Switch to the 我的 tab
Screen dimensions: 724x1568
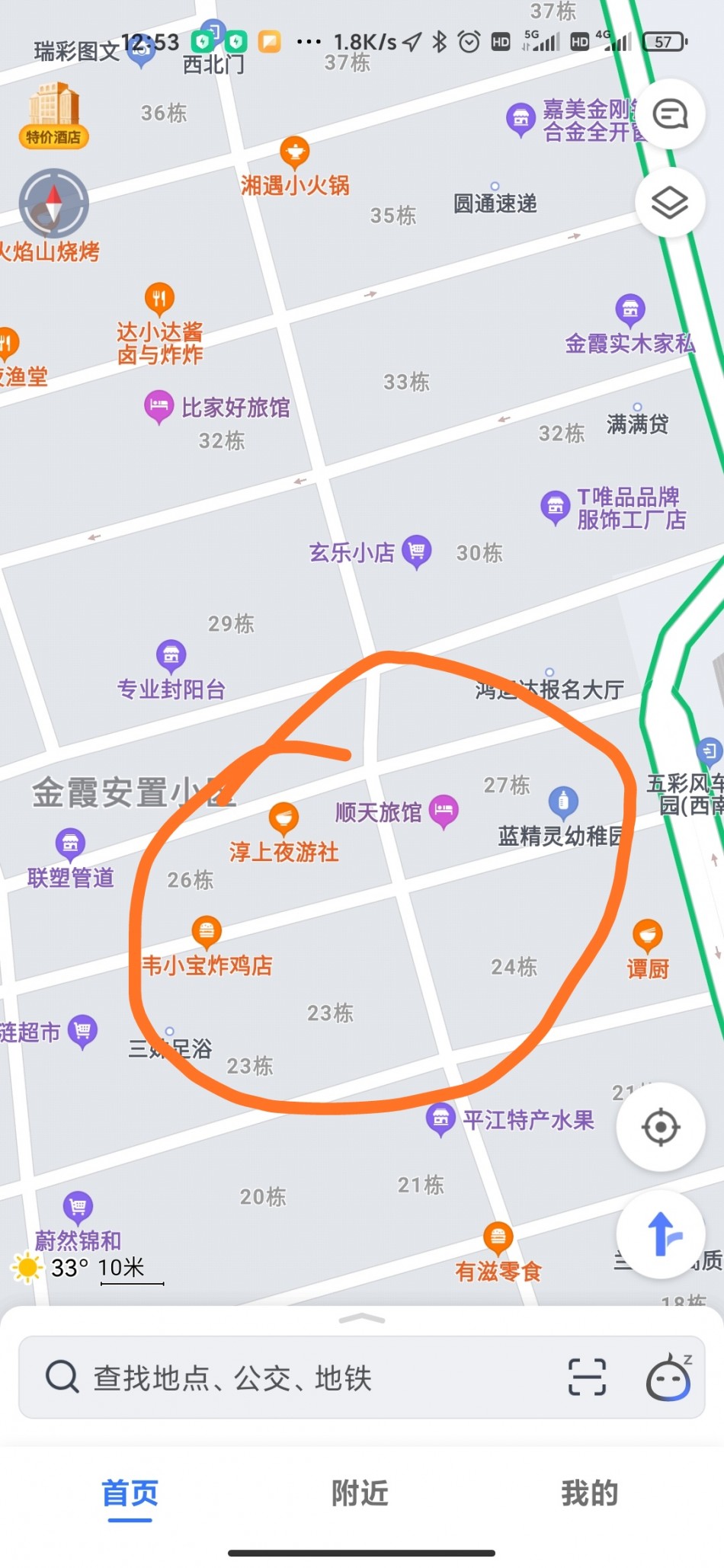[589, 1493]
